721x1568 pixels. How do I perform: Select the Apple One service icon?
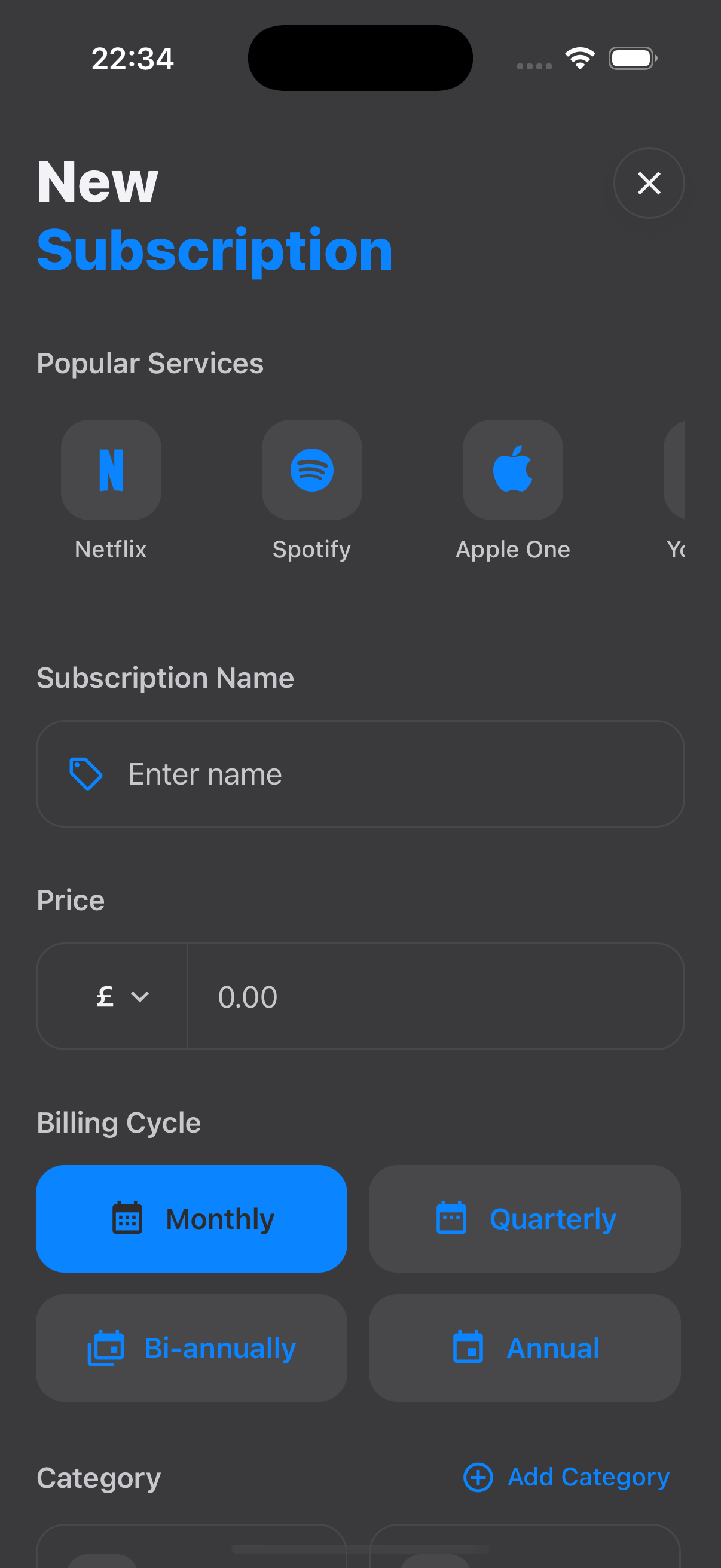click(x=512, y=469)
